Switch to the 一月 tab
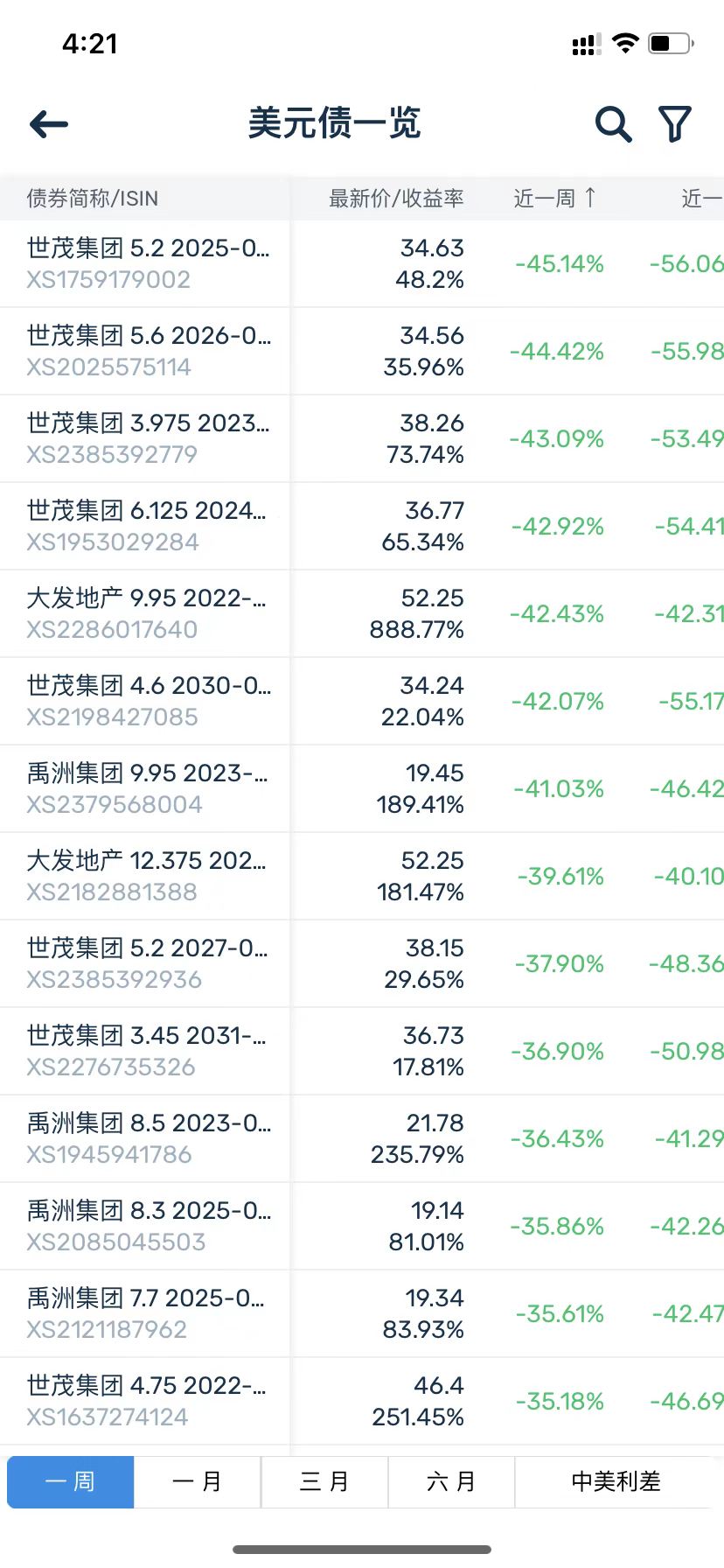This screenshot has width=724, height=1568. coord(197,1481)
